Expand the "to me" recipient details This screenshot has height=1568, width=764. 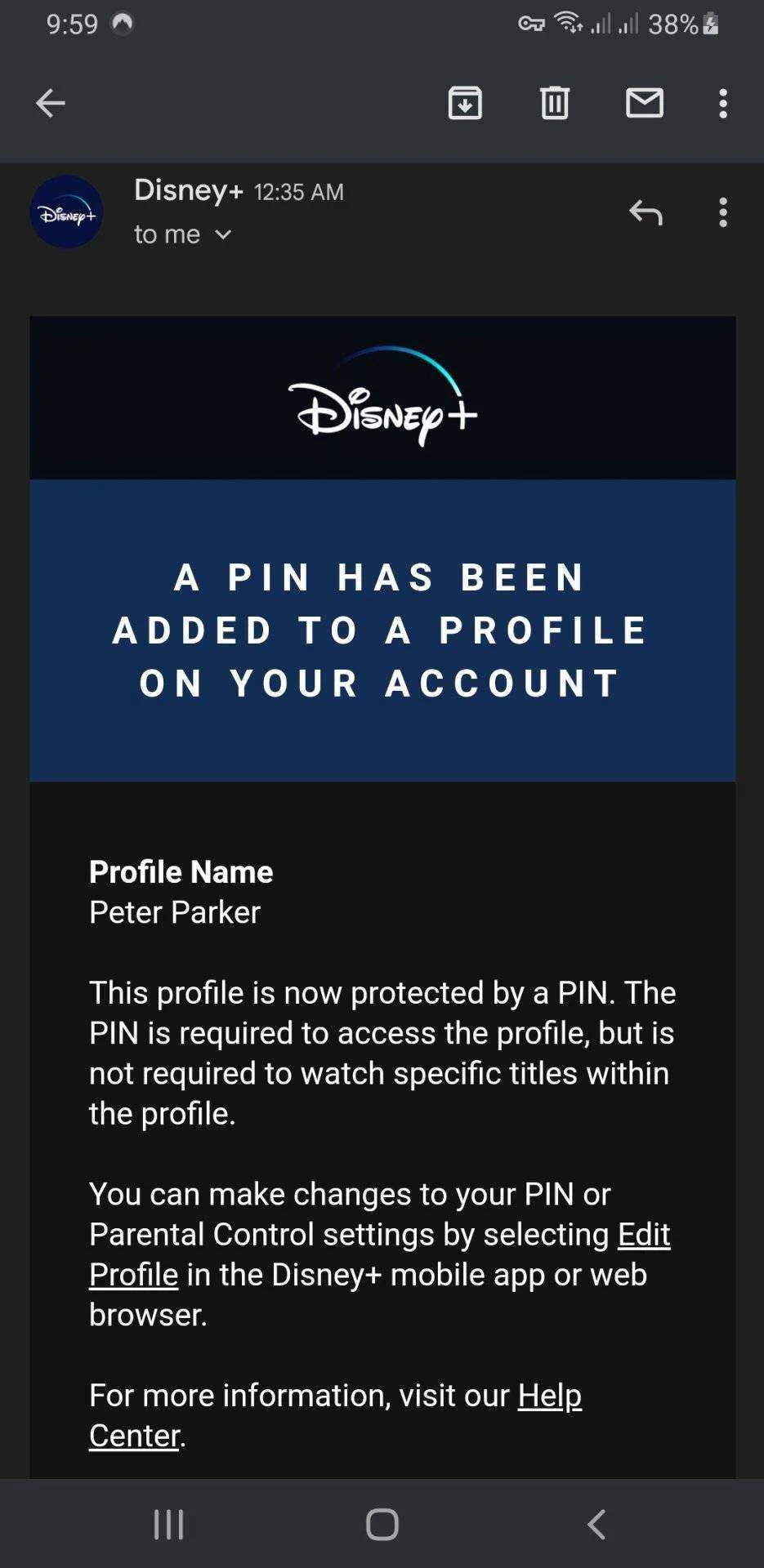(183, 234)
